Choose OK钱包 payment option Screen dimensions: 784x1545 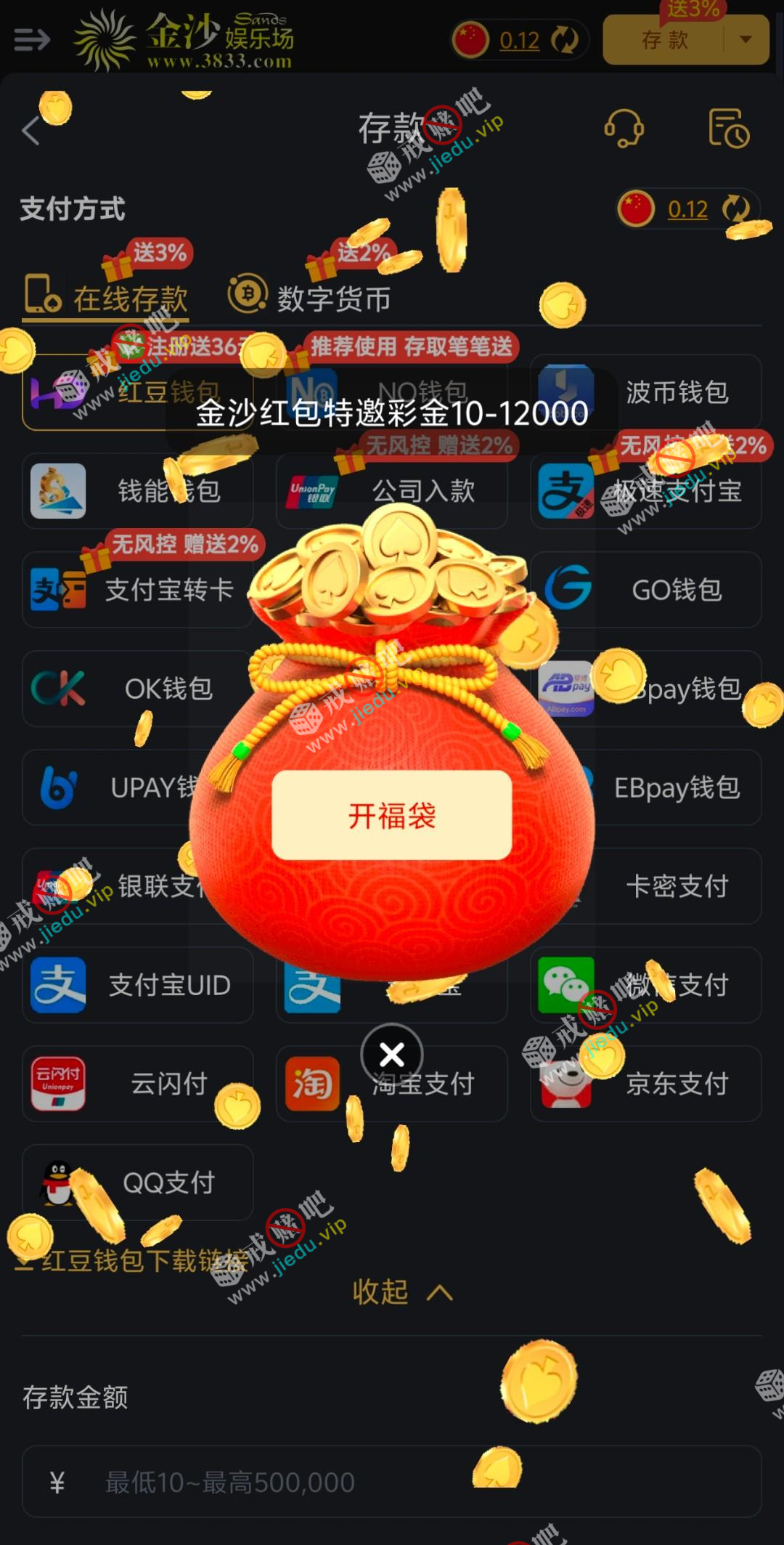138,689
